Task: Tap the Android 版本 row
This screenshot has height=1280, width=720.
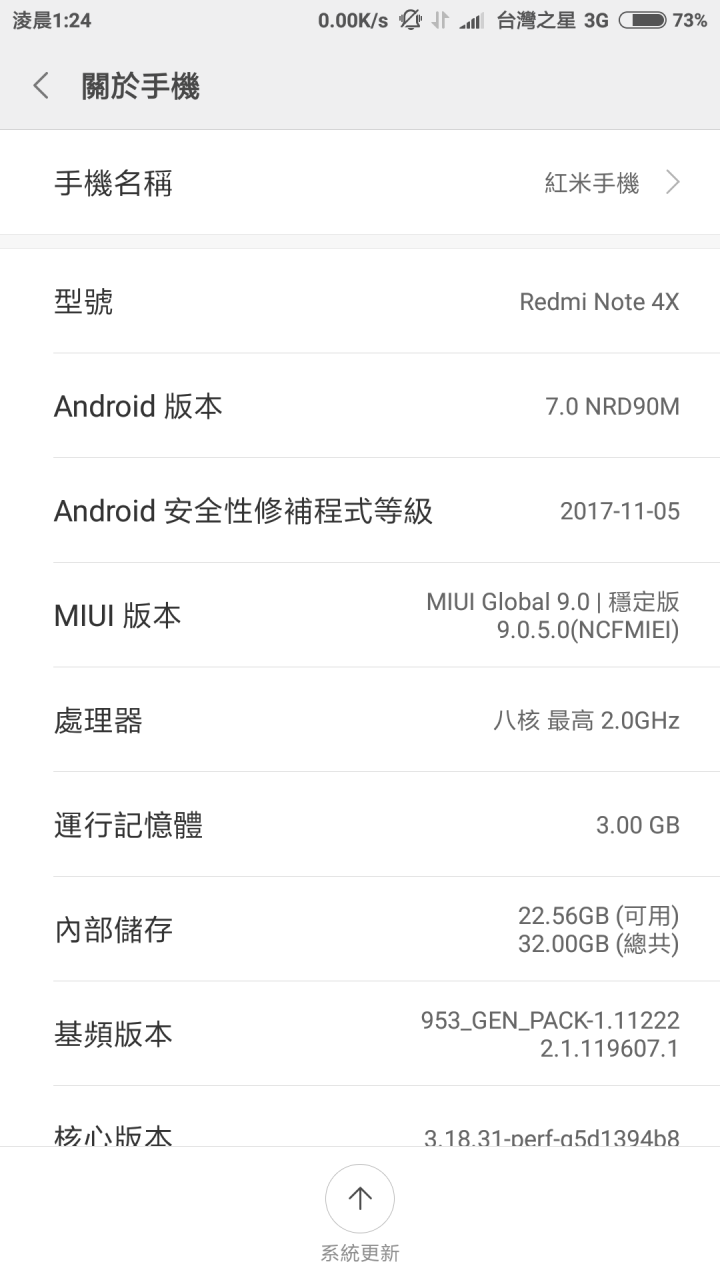Action: [x=360, y=406]
